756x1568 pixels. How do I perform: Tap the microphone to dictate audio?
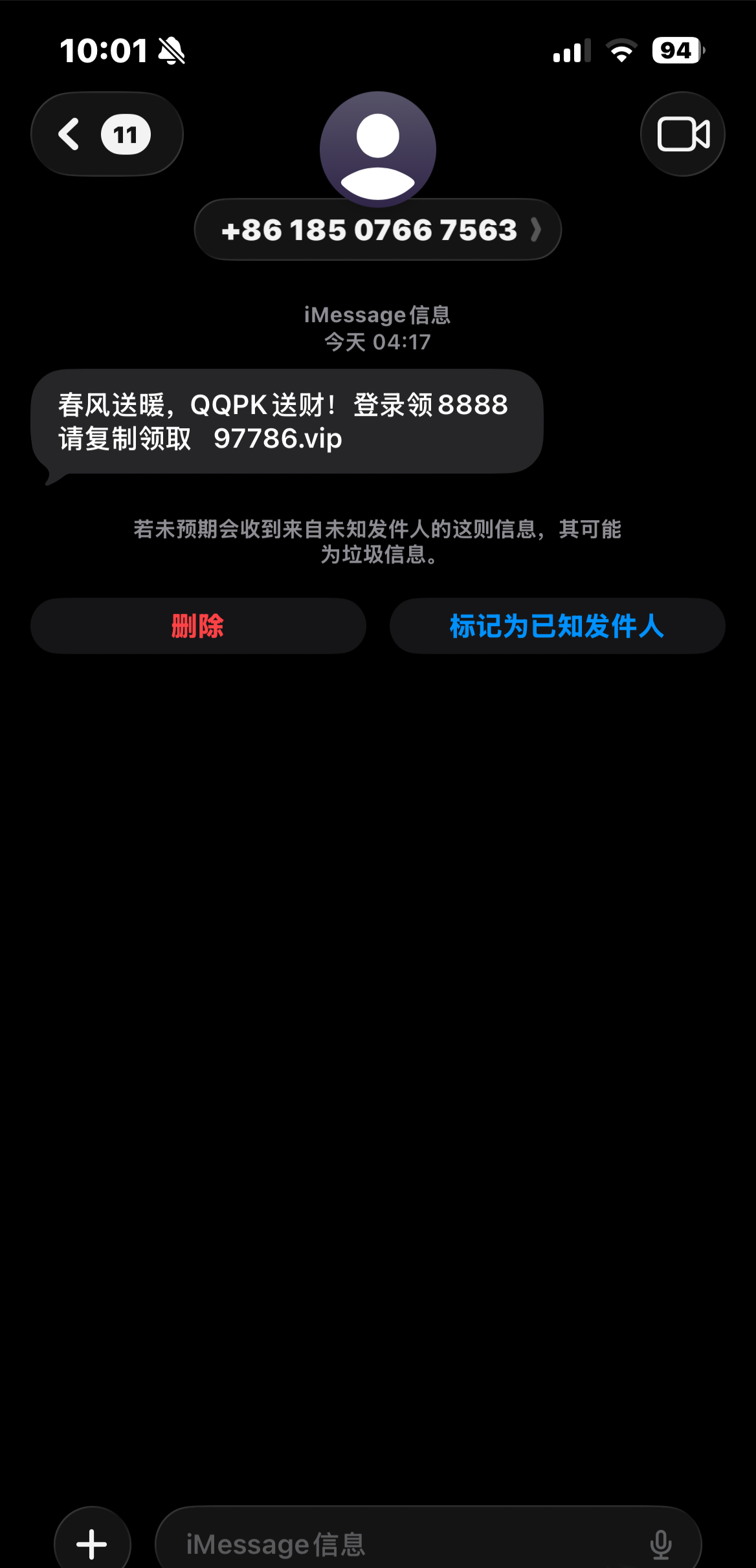click(x=660, y=1544)
